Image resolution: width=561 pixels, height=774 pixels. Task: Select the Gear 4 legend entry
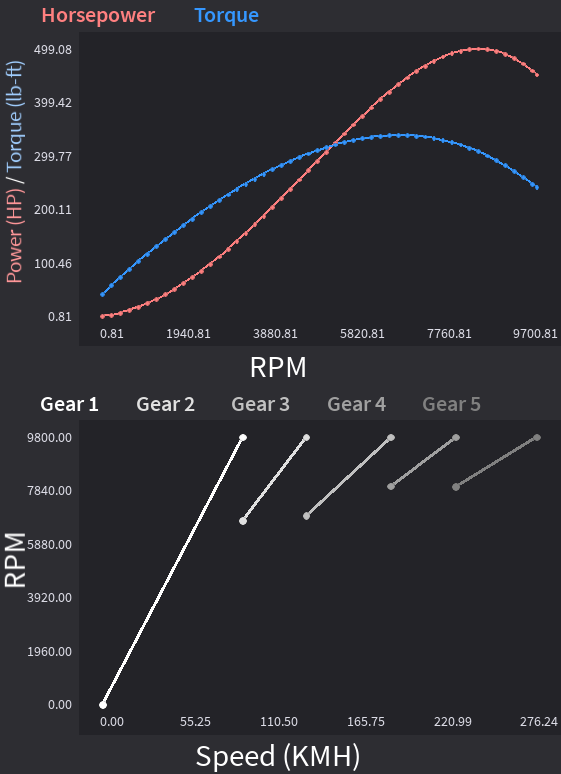(357, 404)
